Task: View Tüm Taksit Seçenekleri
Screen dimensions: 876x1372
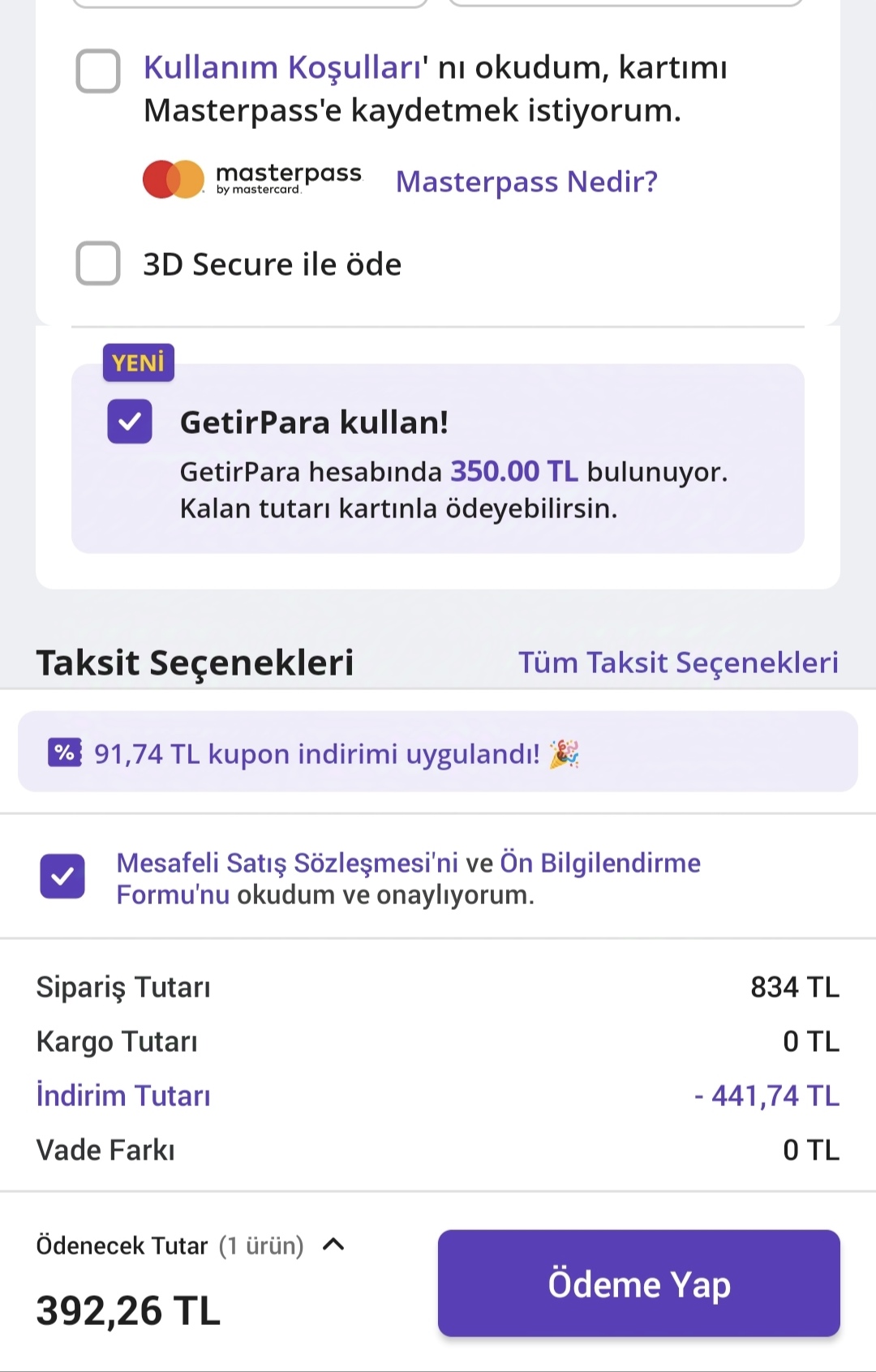Action: pos(678,662)
